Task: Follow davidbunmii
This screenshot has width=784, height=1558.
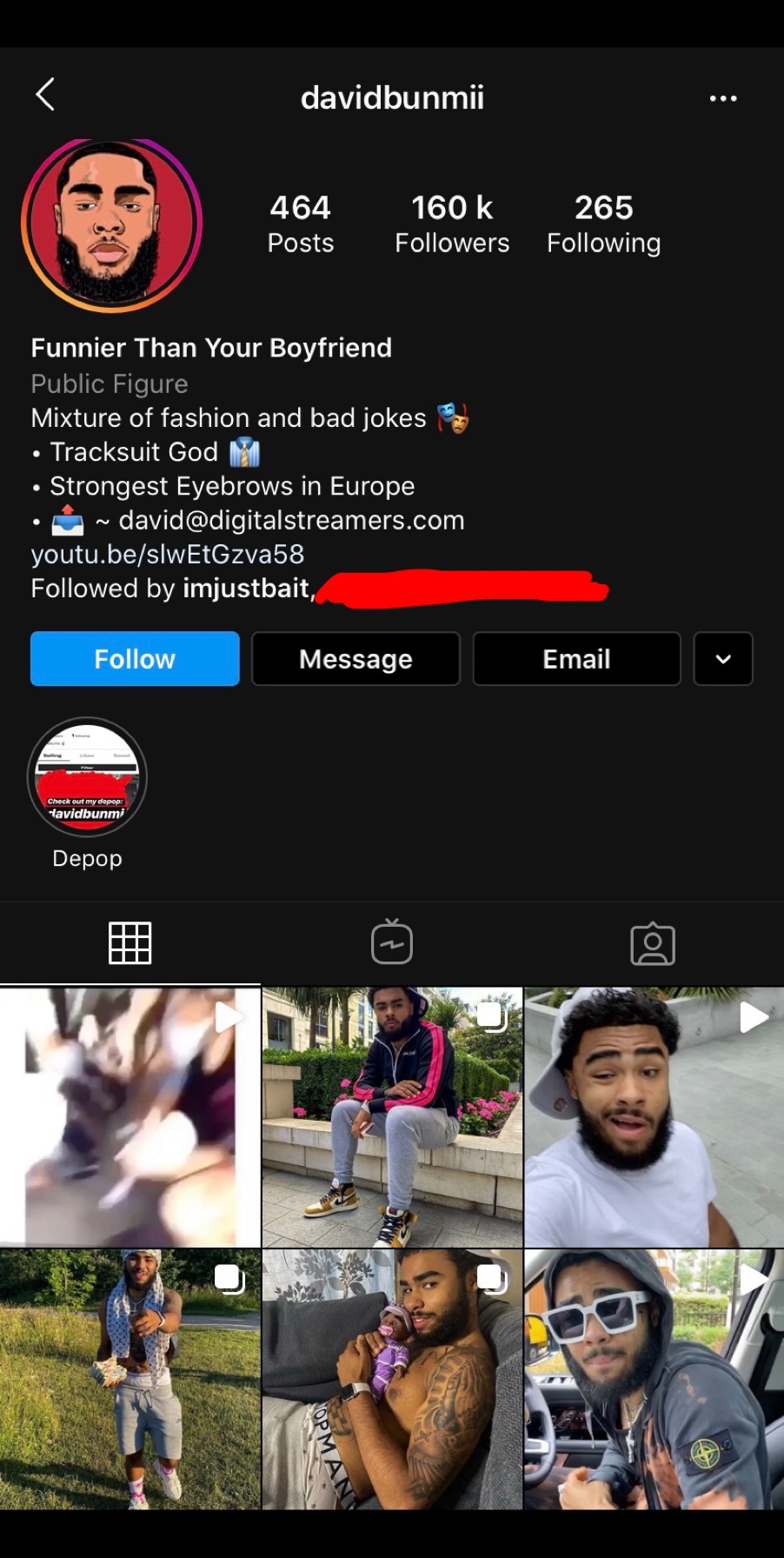Action: pos(135,659)
